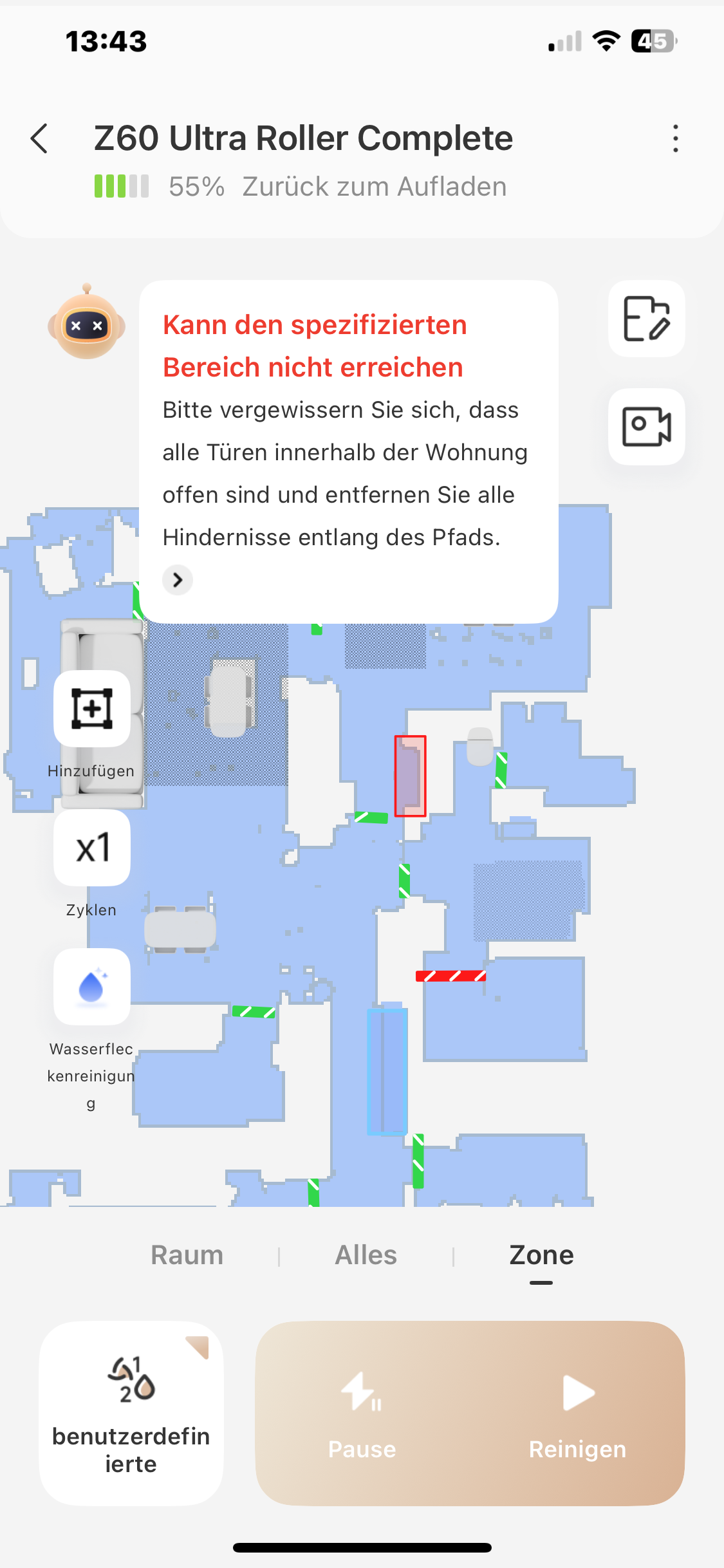Switch to the Raum tab
The image size is (724, 1568).
[x=187, y=1255]
